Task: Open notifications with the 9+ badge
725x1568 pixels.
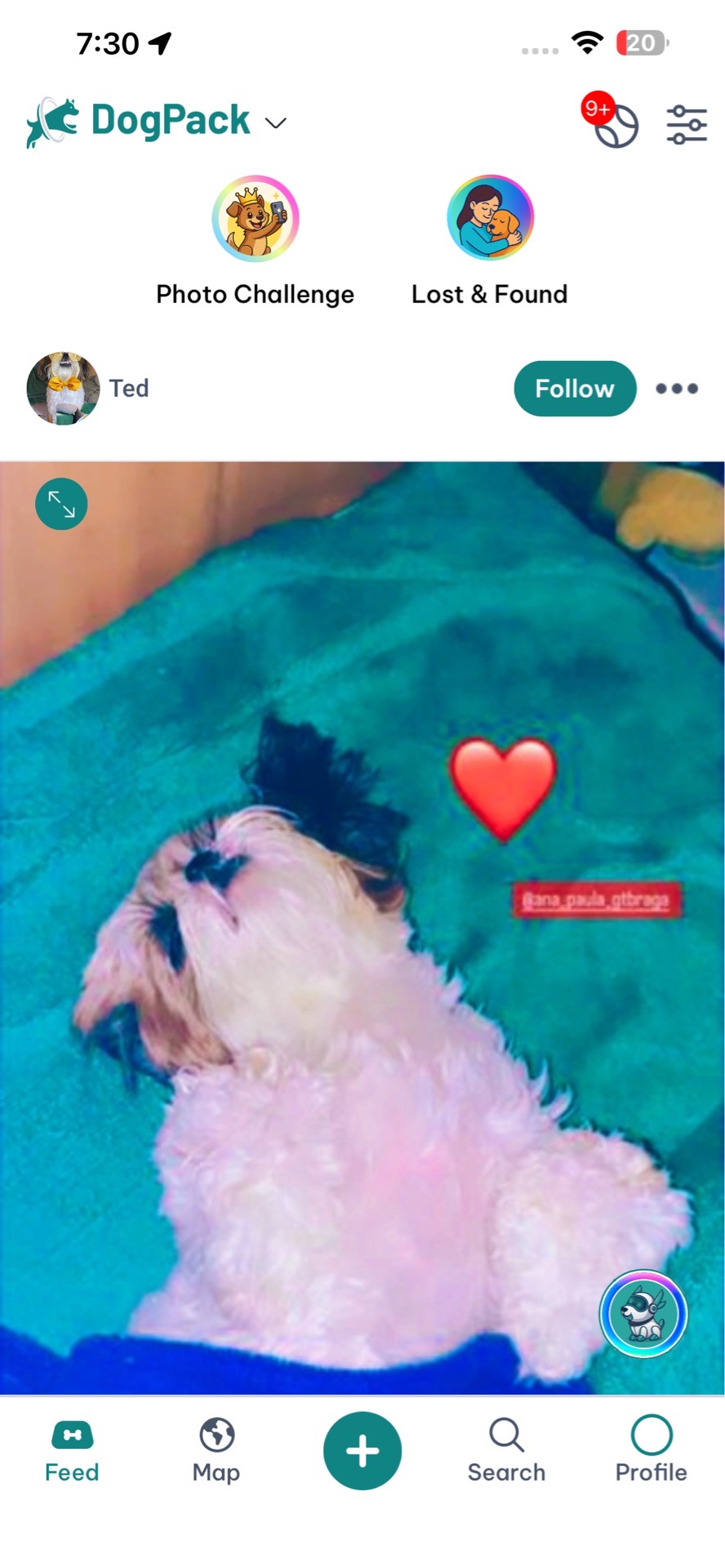Action: (612, 123)
